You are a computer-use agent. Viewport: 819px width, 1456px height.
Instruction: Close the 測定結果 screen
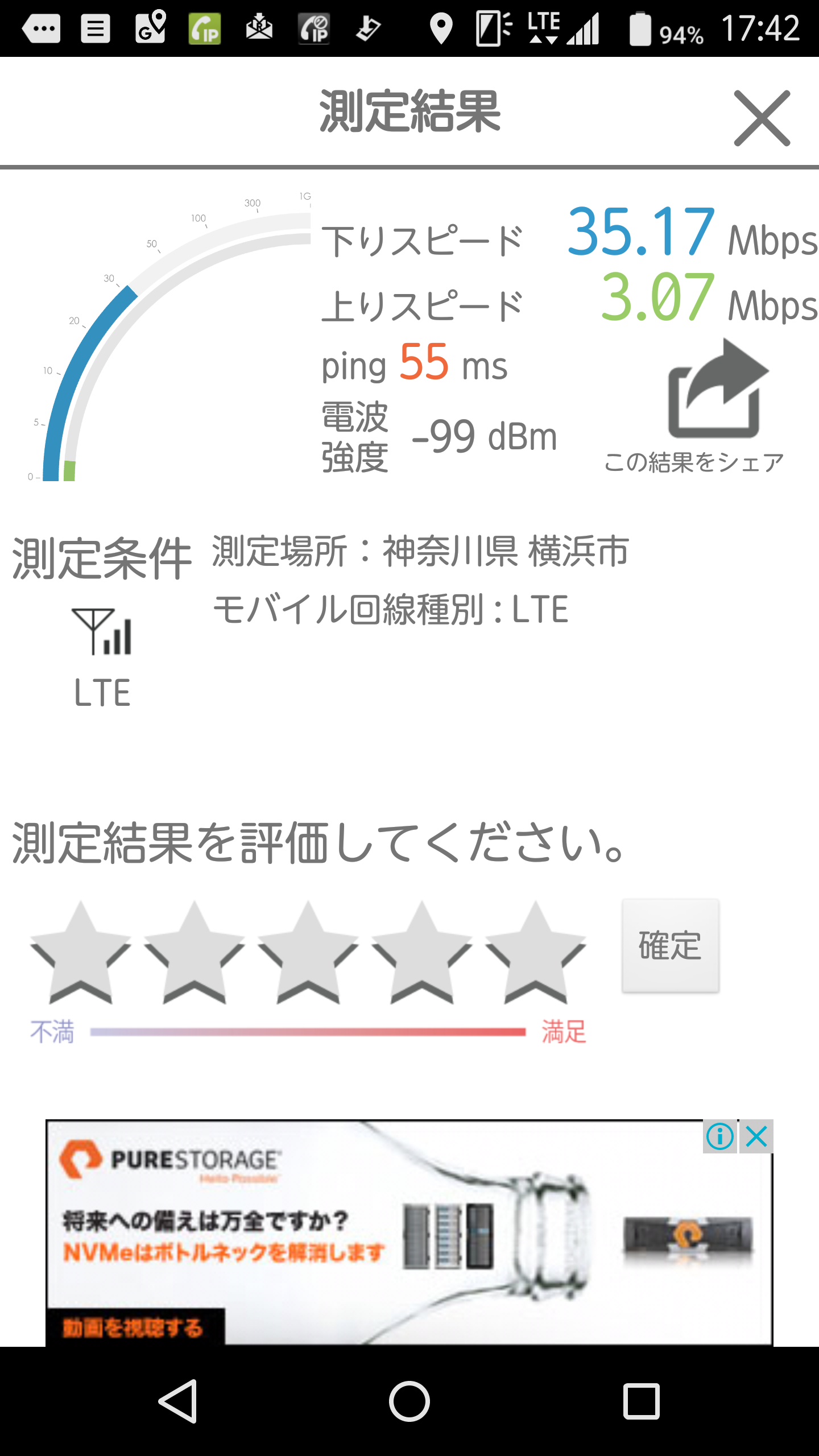[x=762, y=118]
